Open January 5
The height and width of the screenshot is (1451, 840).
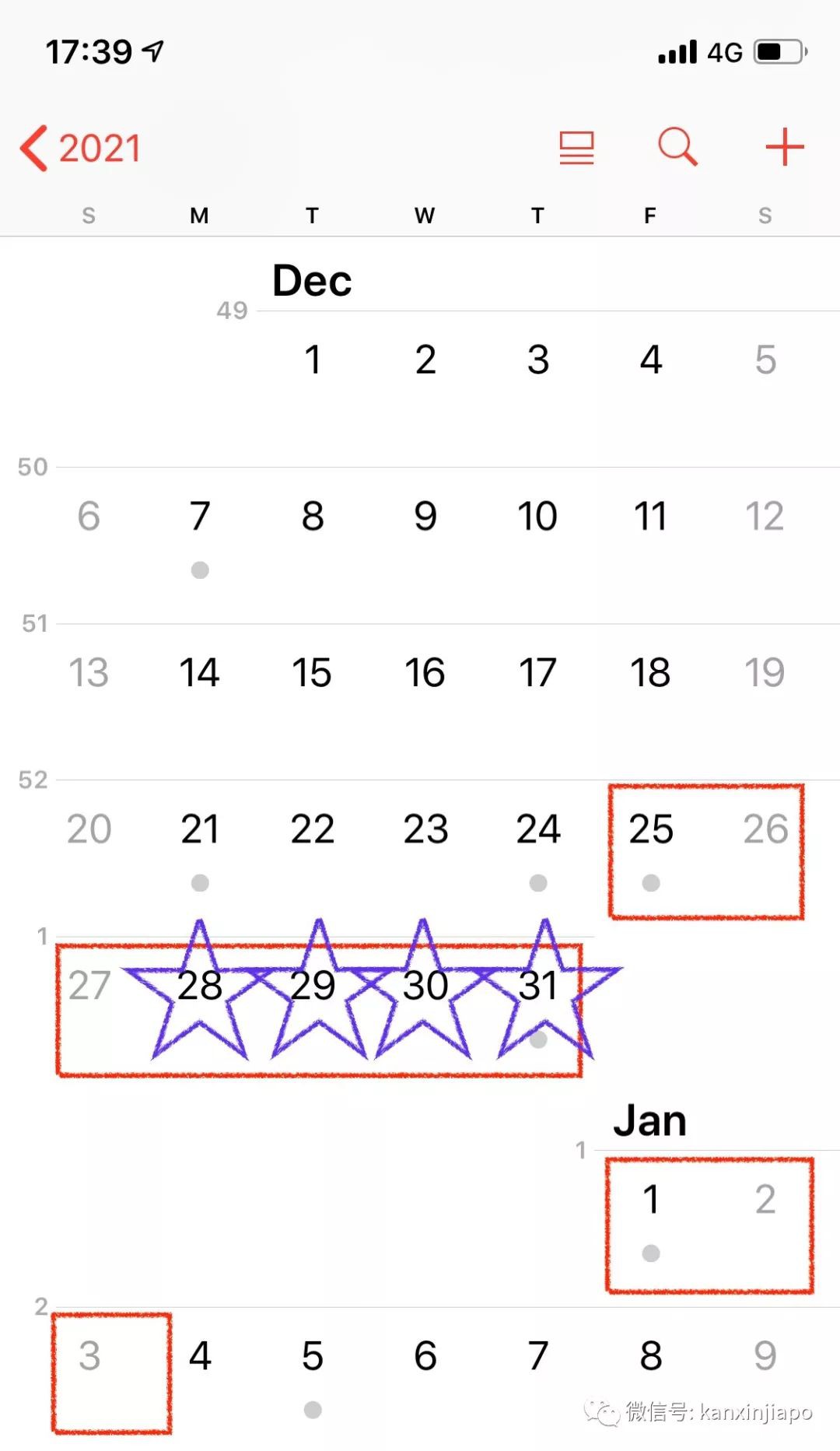(313, 1357)
